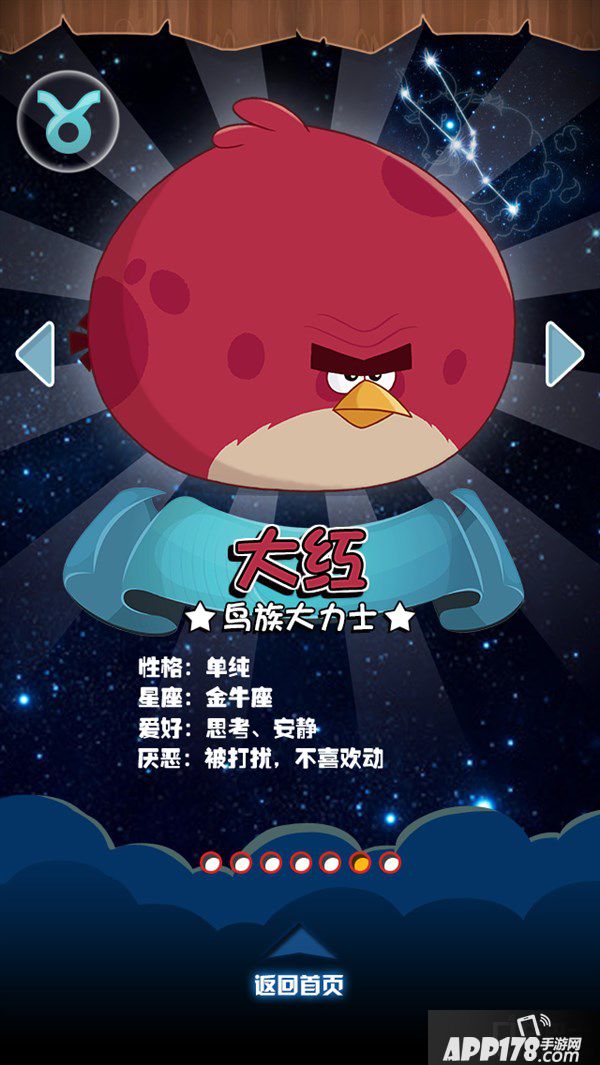
Task: Tap the Taurus zodiac symbol icon
Action: click(x=68, y=121)
